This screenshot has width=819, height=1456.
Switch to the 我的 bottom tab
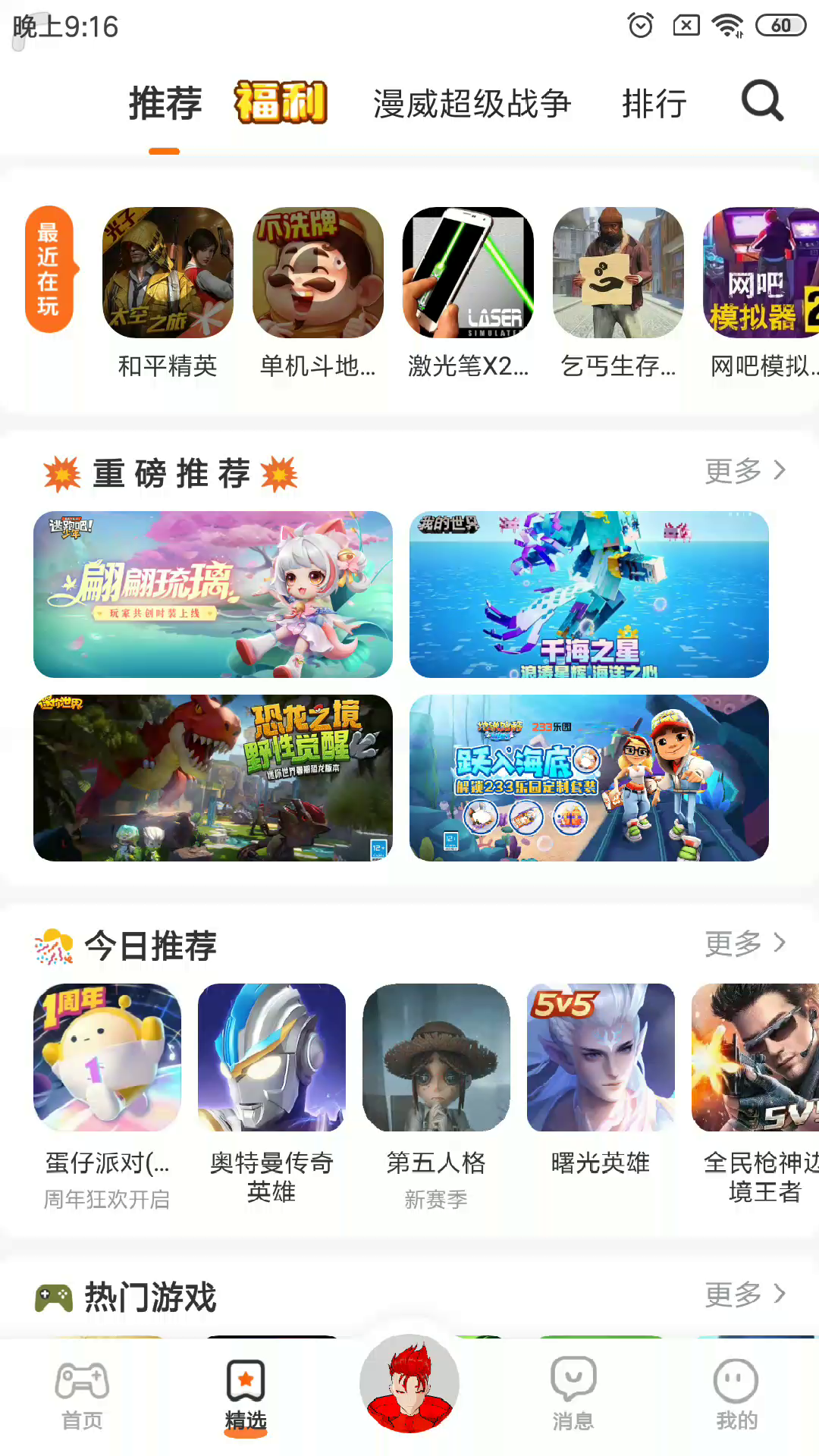pos(736,1395)
